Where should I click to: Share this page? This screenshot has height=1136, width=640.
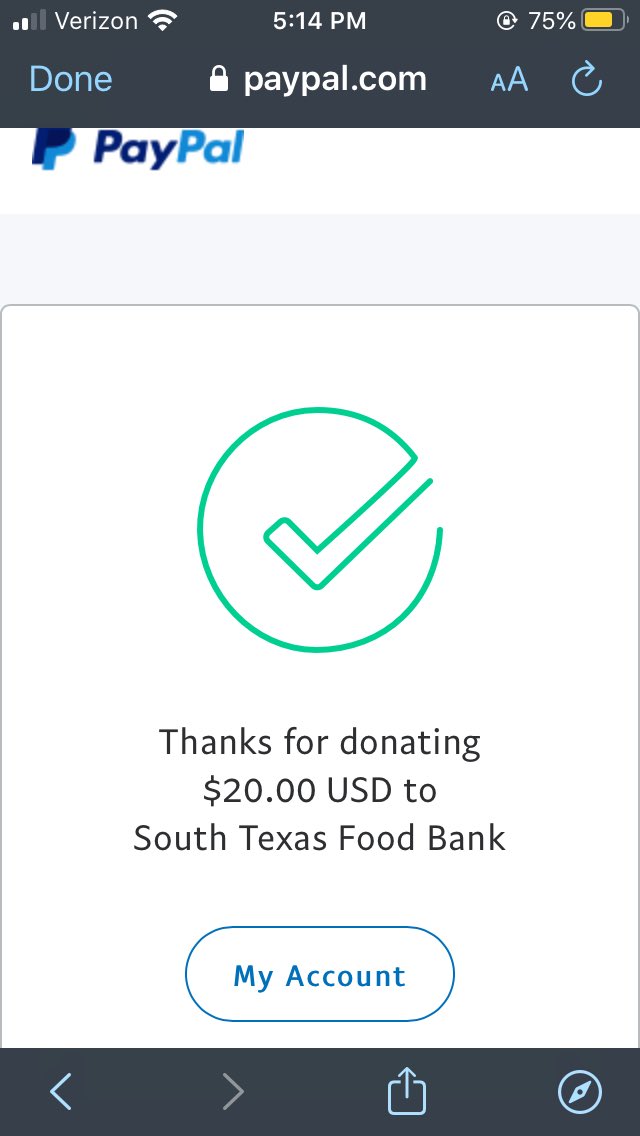click(x=406, y=1092)
